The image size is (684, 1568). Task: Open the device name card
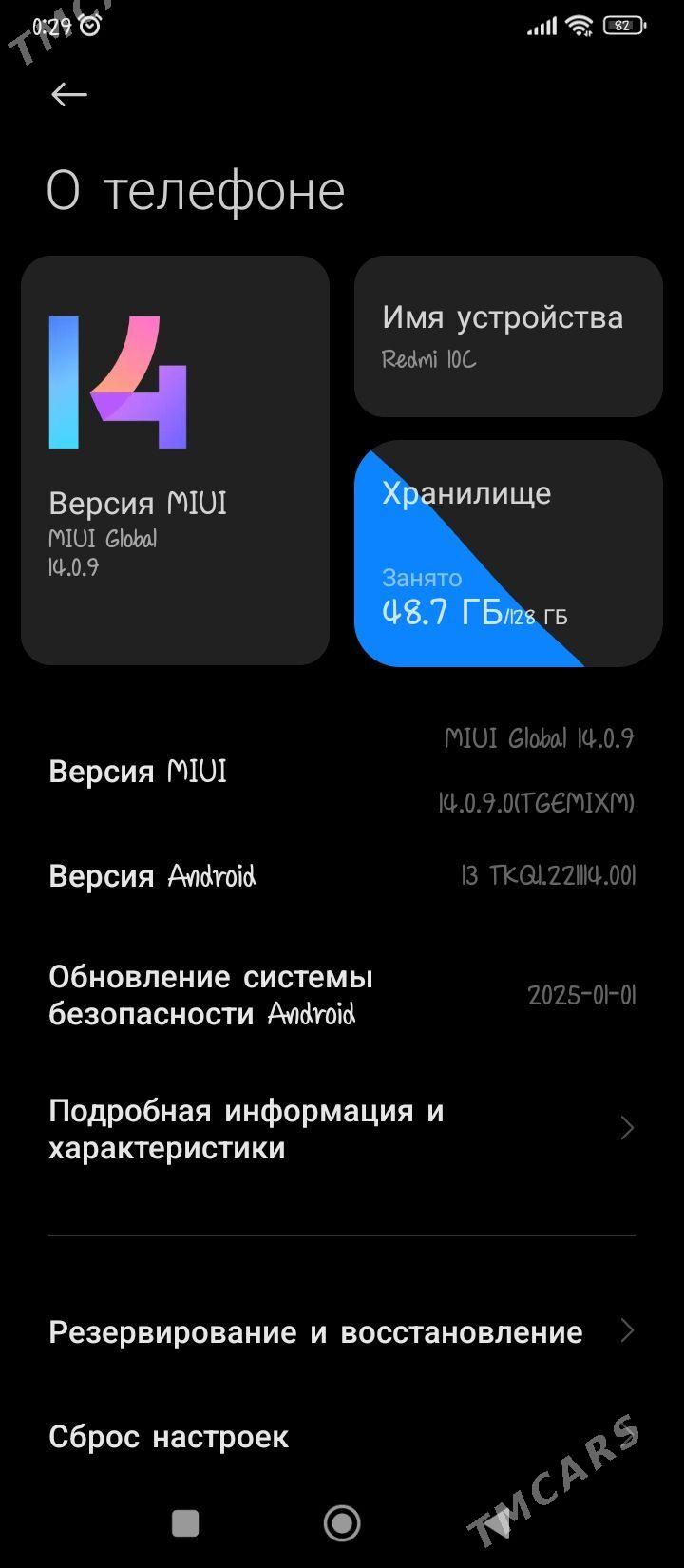tap(508, 336)
